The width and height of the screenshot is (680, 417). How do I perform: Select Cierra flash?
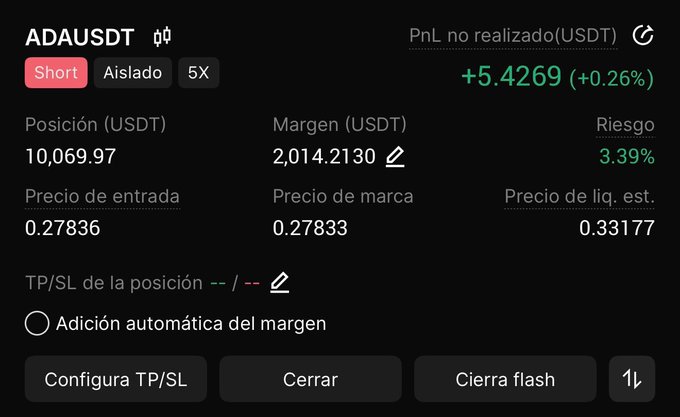coord(505,379)
